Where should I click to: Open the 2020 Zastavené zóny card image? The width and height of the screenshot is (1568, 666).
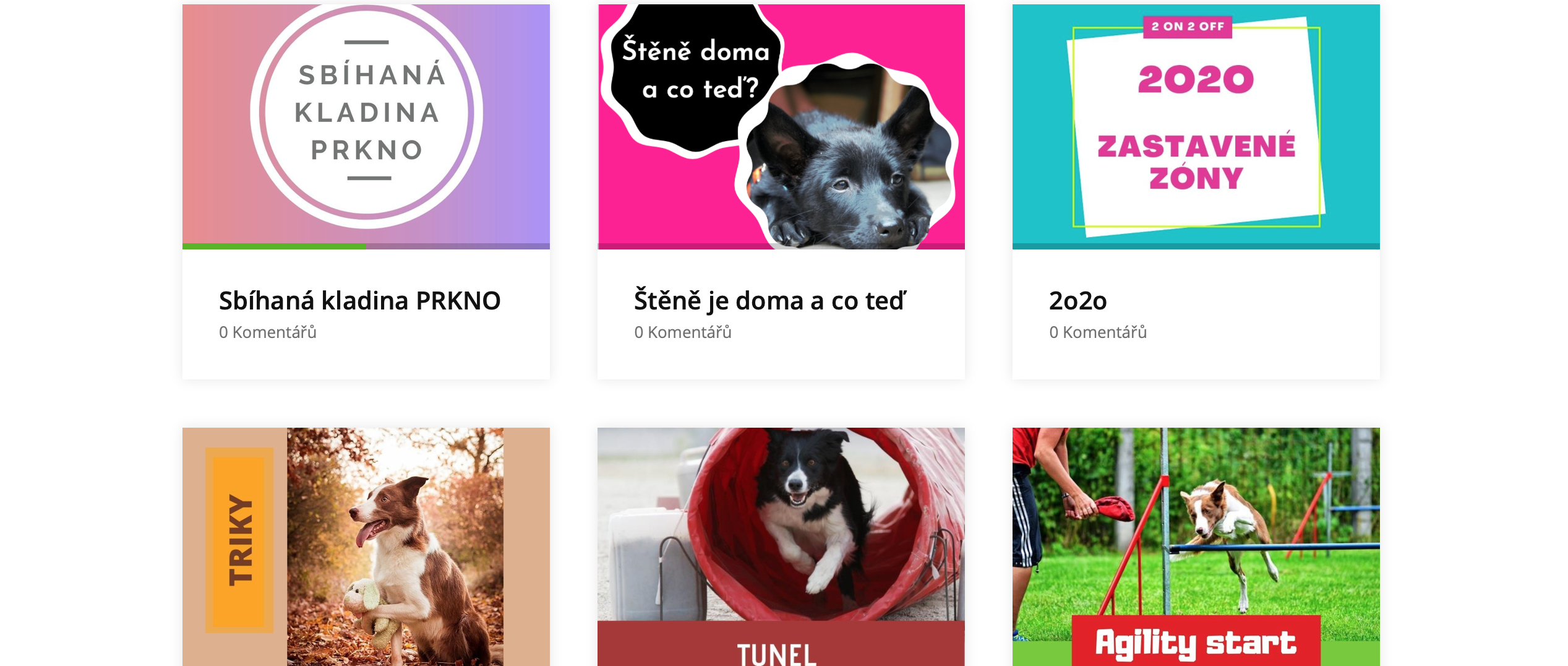pyautogui.click(x=1195, y=124)
